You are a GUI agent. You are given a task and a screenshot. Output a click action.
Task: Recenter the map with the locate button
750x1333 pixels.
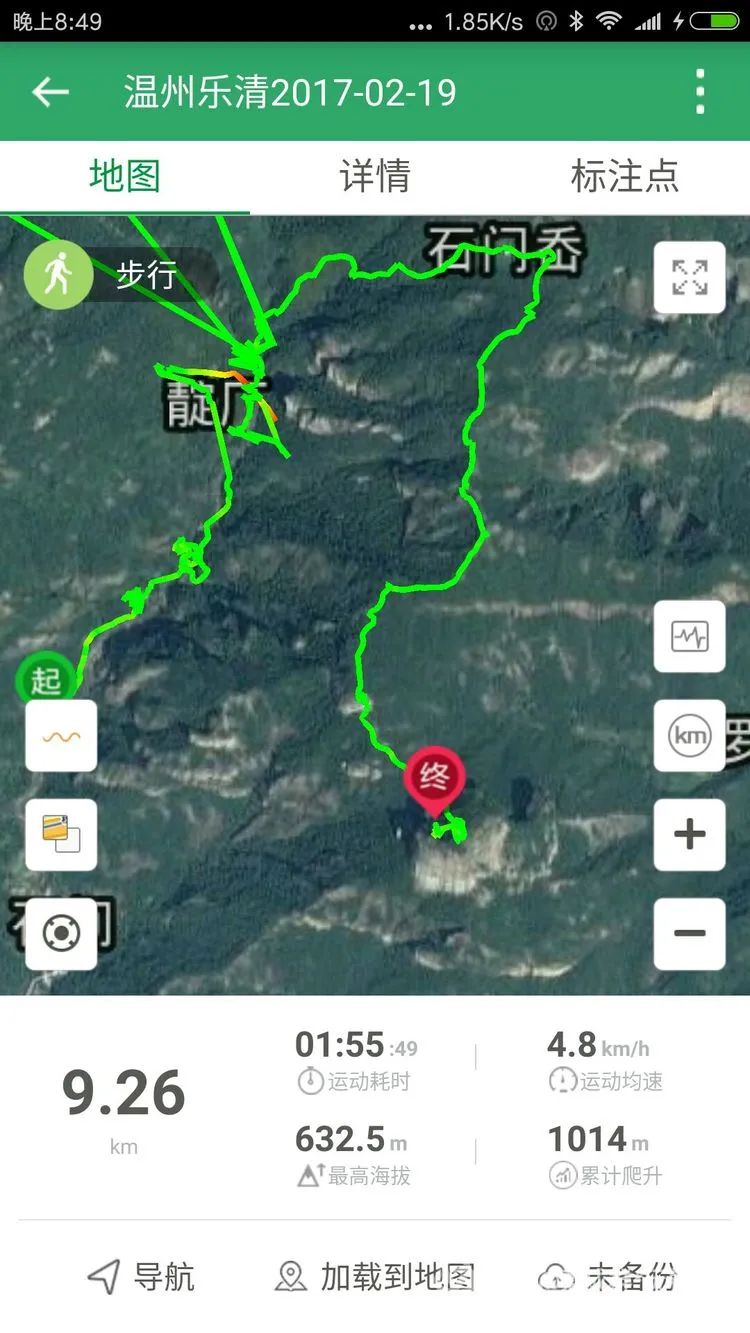tap(61, 934)
